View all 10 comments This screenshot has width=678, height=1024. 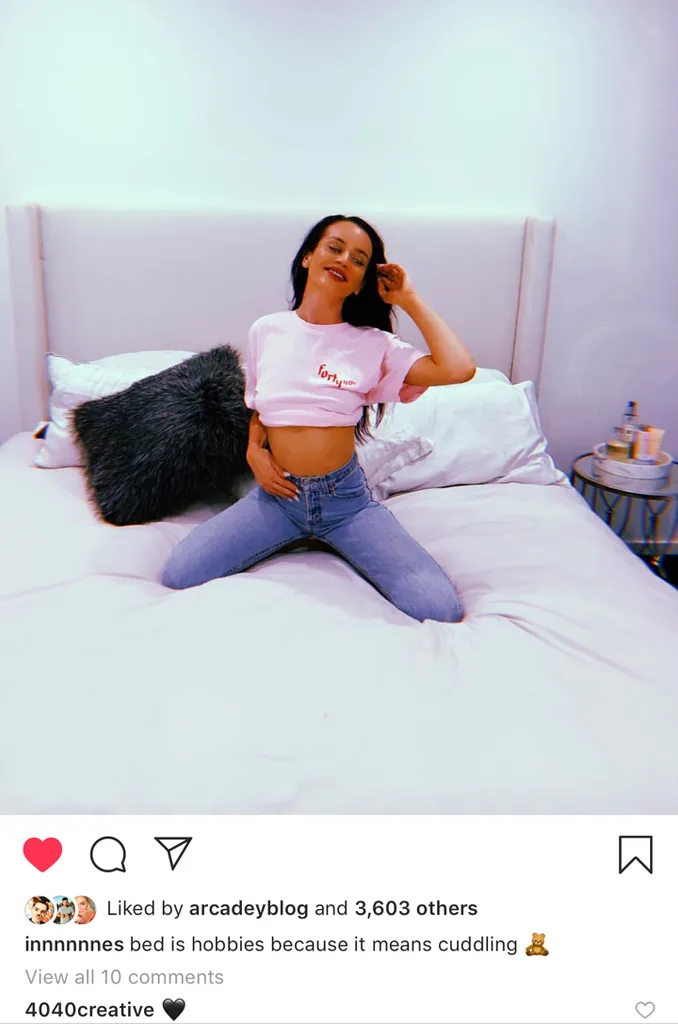click(124, 977)
